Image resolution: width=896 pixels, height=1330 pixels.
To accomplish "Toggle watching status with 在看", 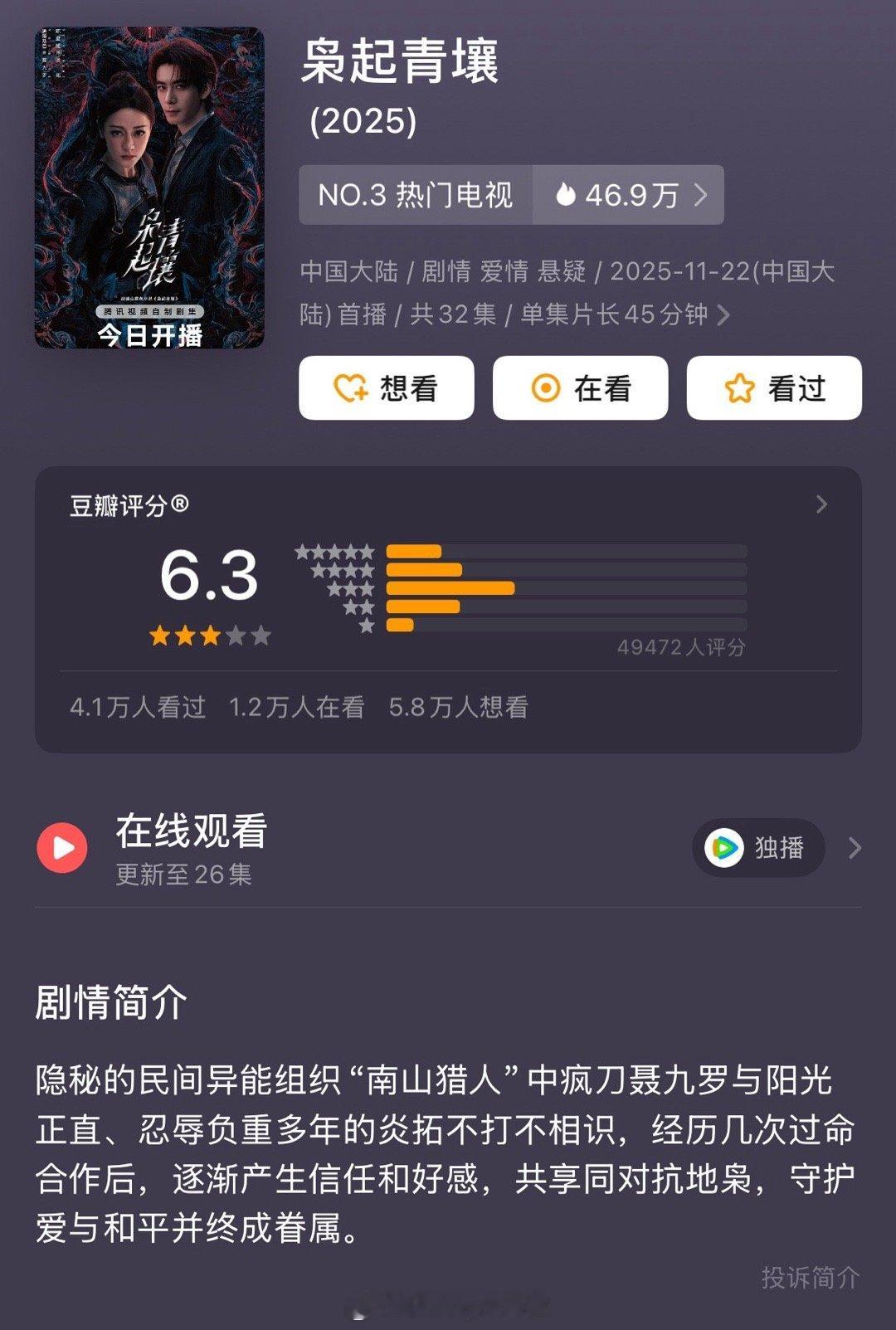I will tap(581, 388).
